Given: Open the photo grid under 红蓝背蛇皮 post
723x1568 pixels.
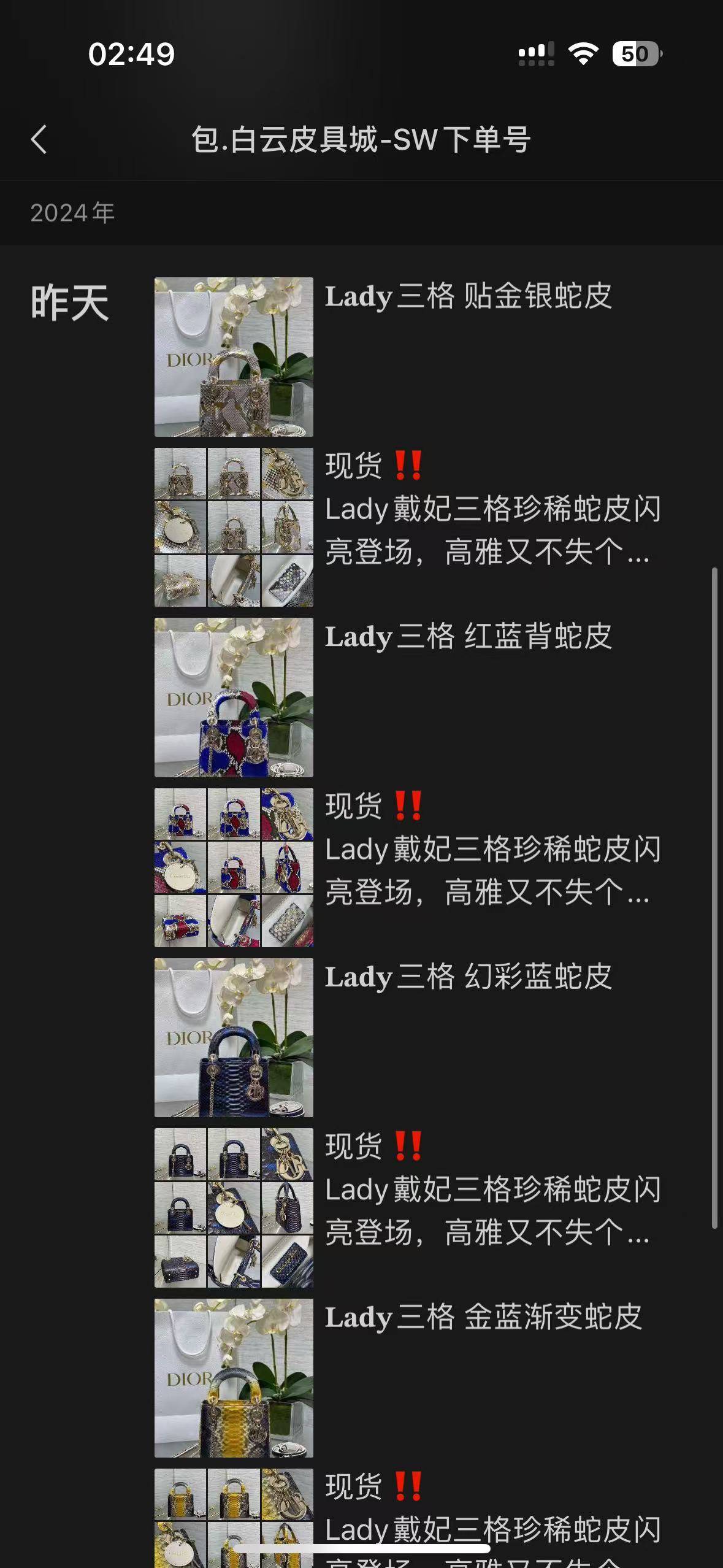Looking at the screenshot, I should tap(234, 867).
